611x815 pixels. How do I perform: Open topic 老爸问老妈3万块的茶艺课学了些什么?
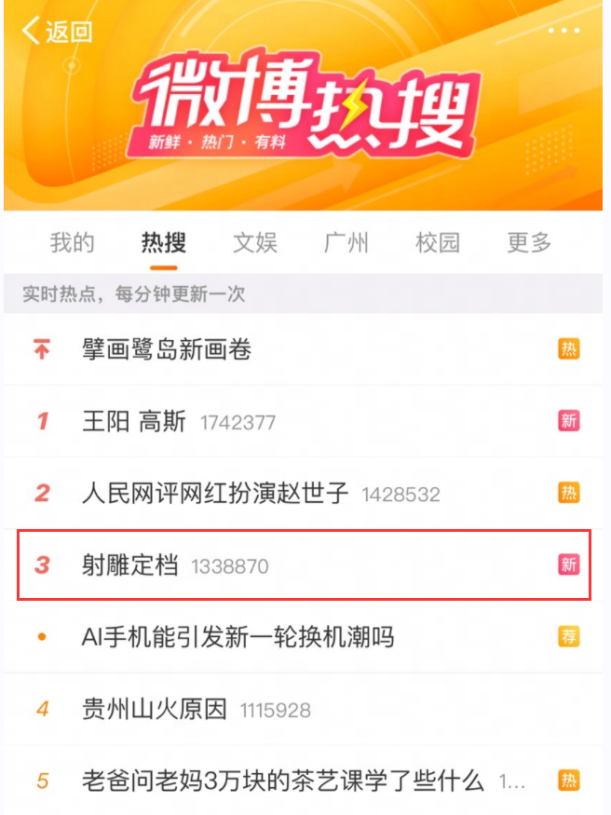(283, 780)
